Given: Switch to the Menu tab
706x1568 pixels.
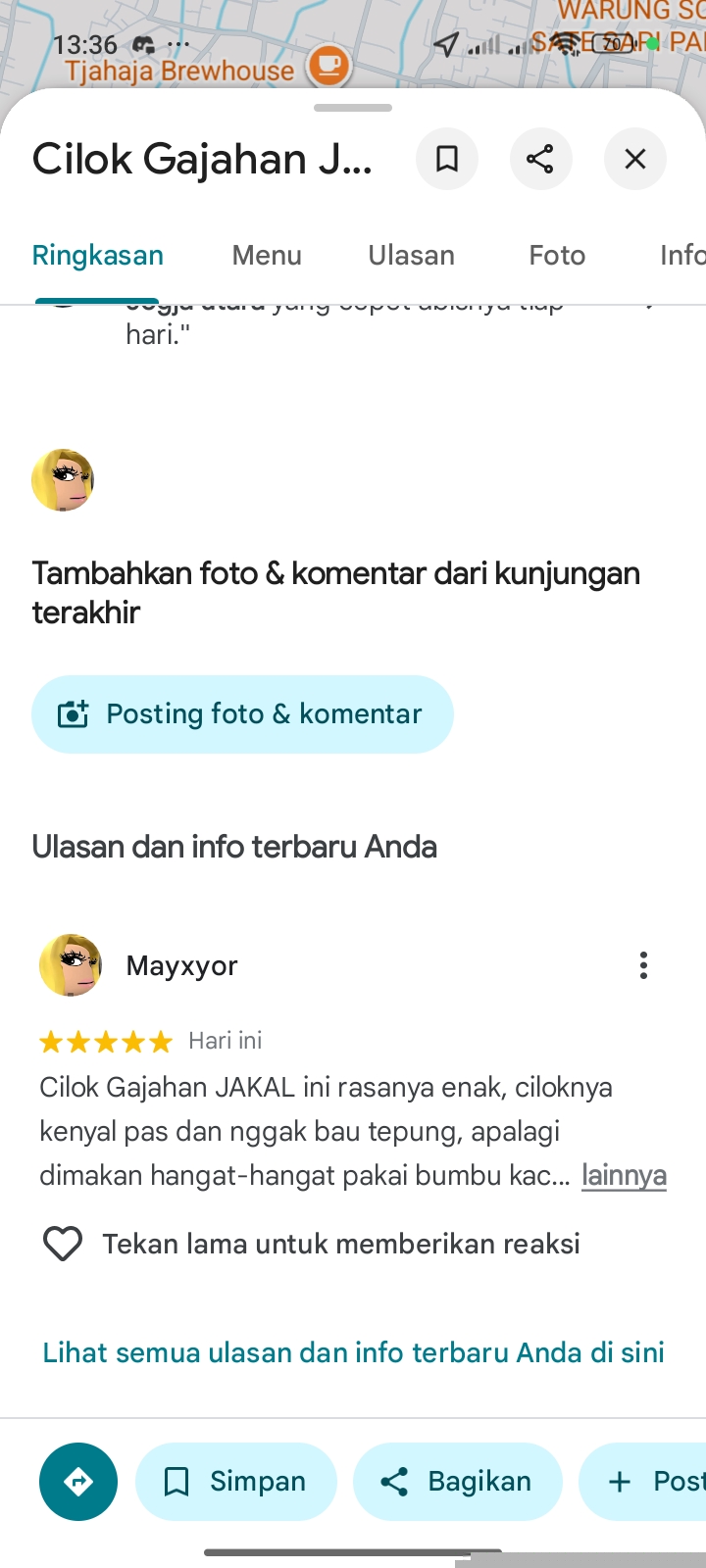Looking at the screenshot, I should click(267, 256).
